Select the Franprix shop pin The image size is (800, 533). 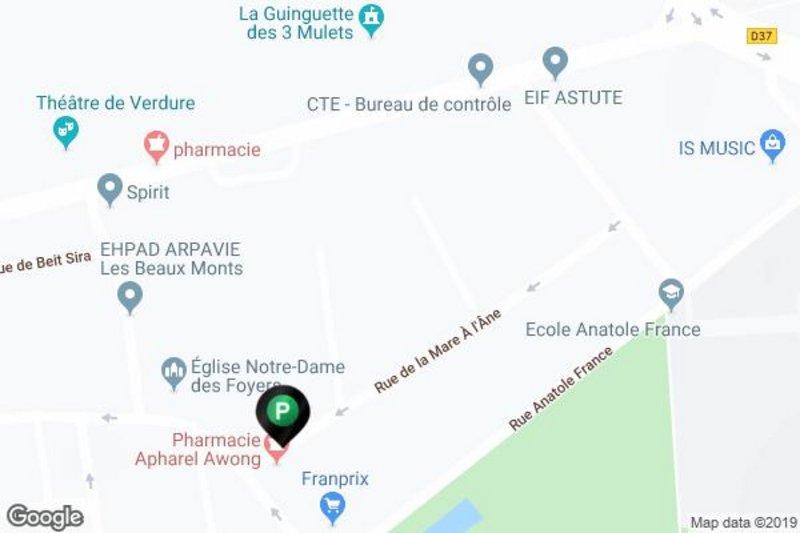[332, 509]
